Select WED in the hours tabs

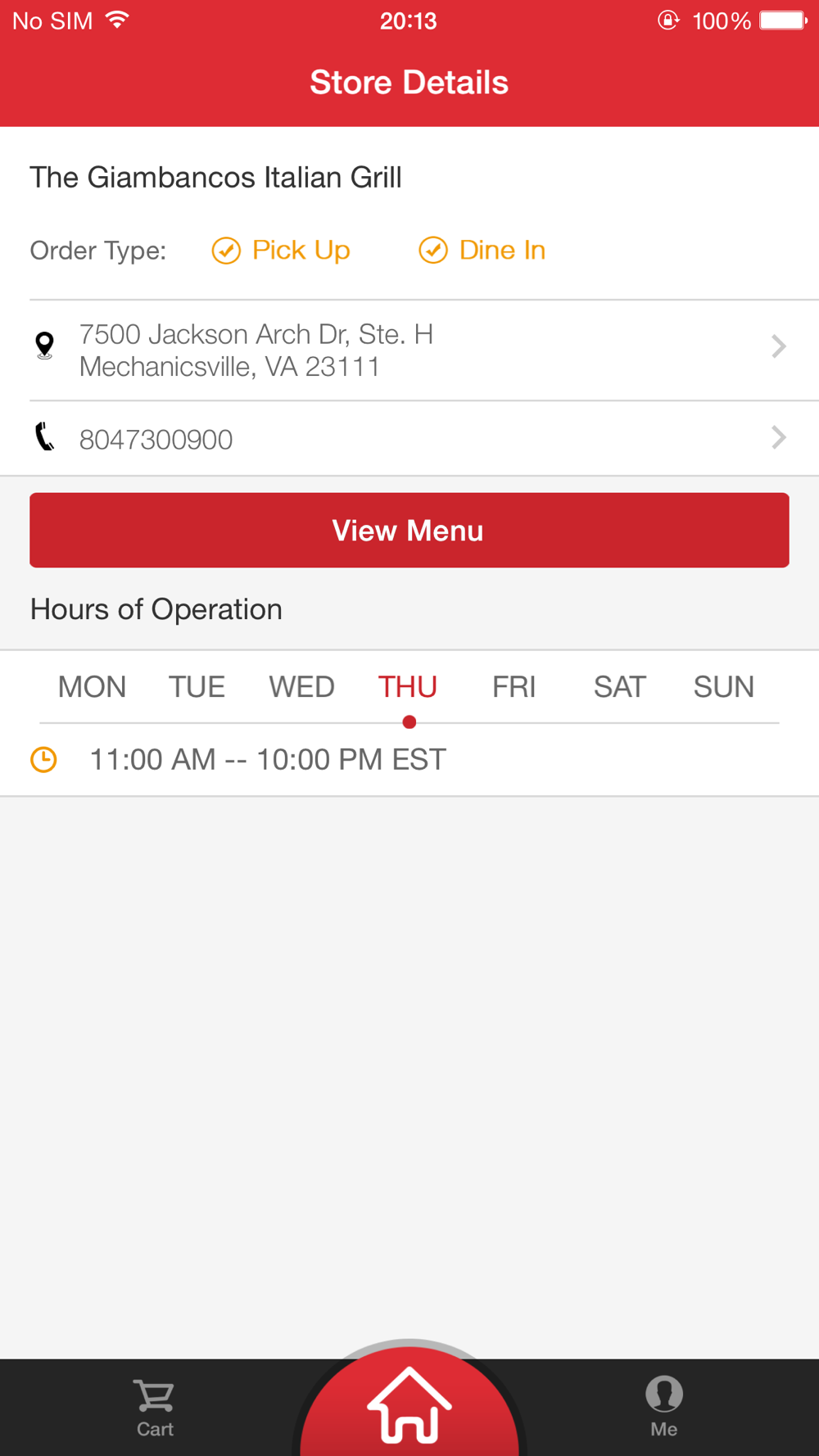(301, 687)
